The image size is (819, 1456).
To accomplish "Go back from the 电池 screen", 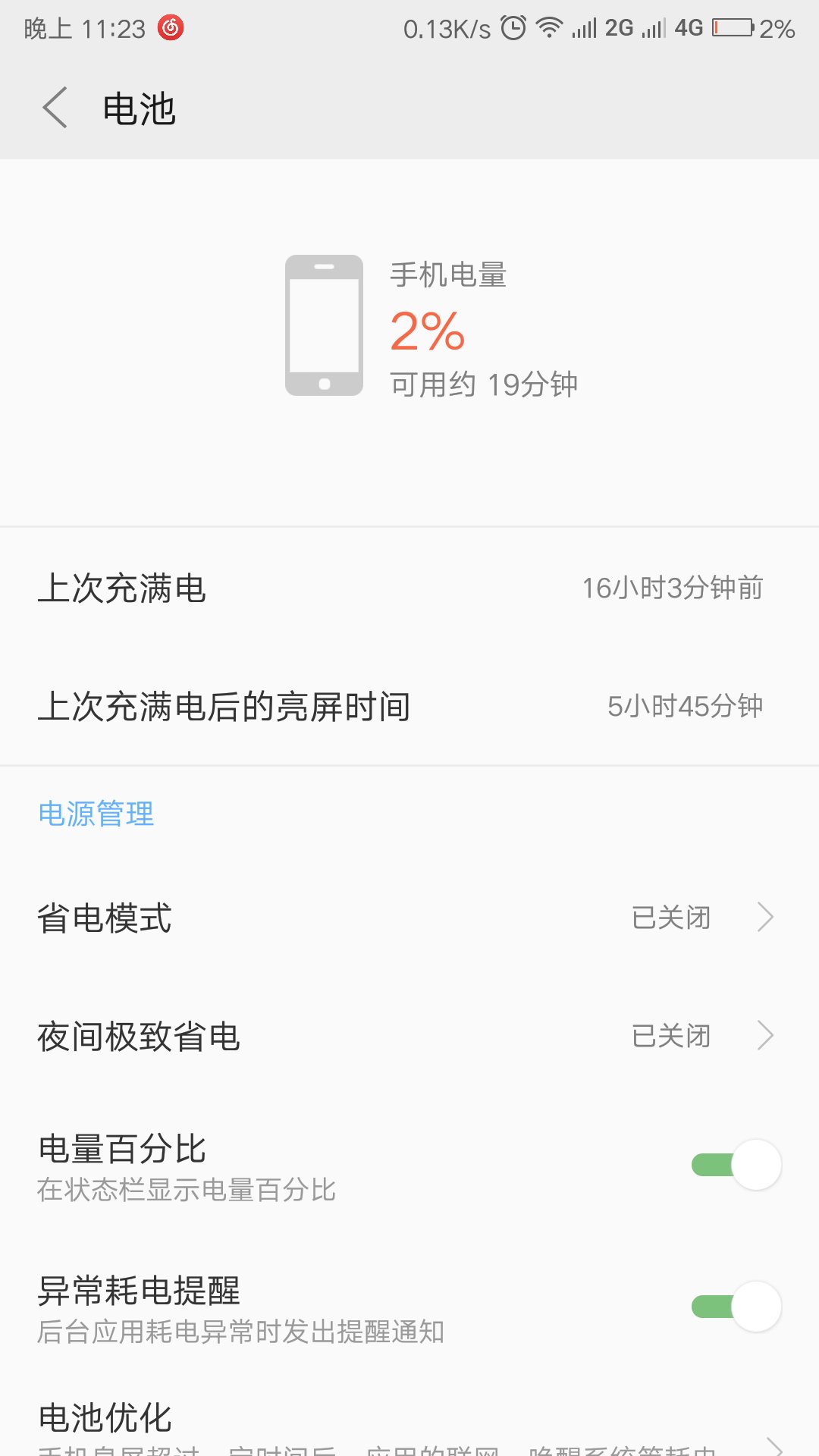I will (x=55, y=108).
